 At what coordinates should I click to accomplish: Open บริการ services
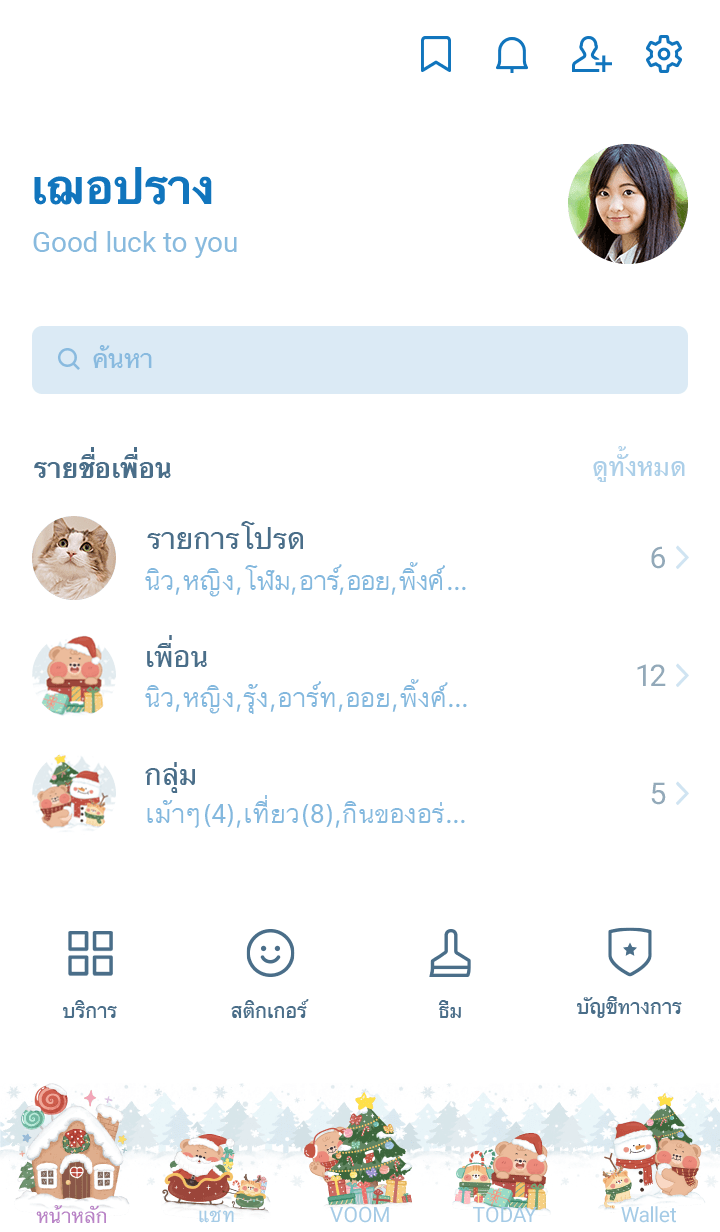(90, 974)
